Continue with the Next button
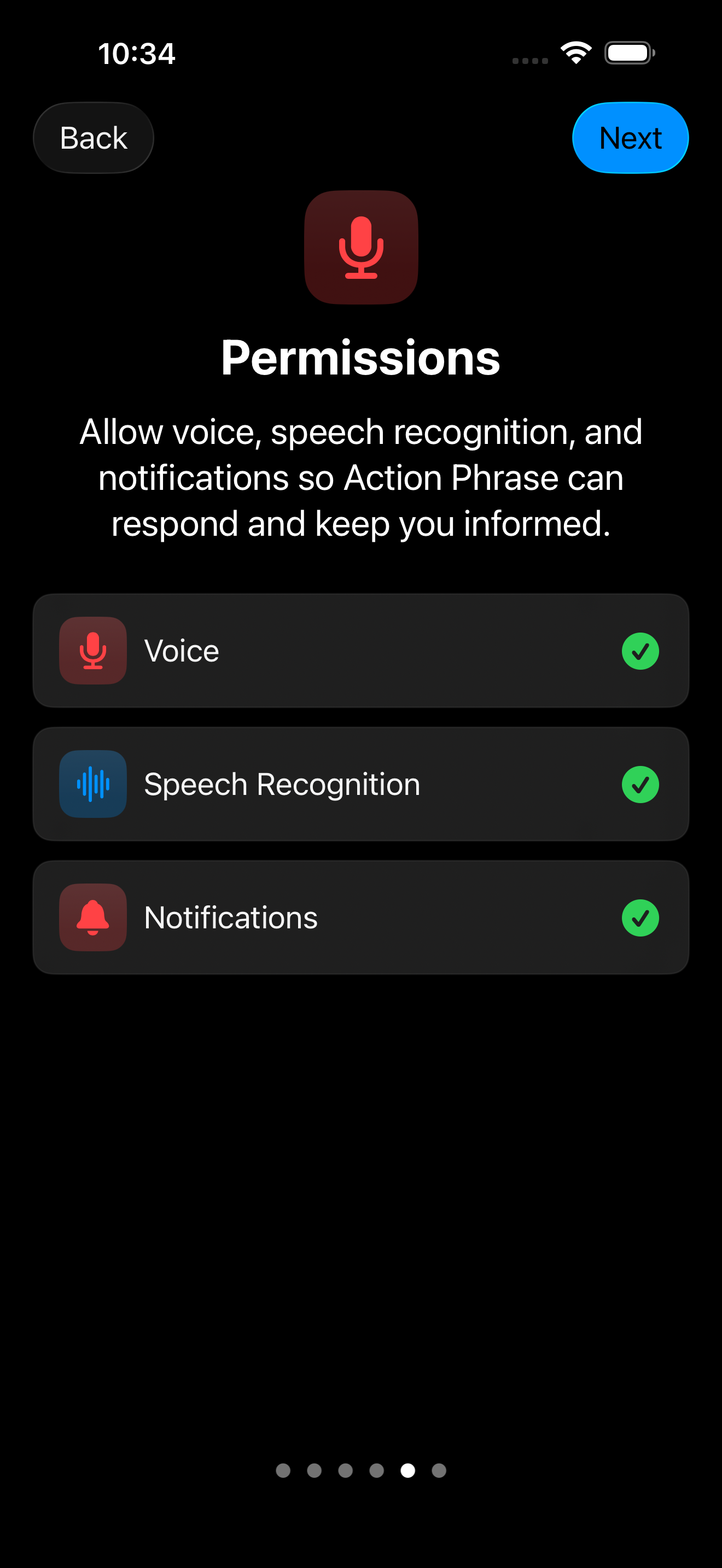This screenshot has width=722, height=1568. tap(630, 138)
